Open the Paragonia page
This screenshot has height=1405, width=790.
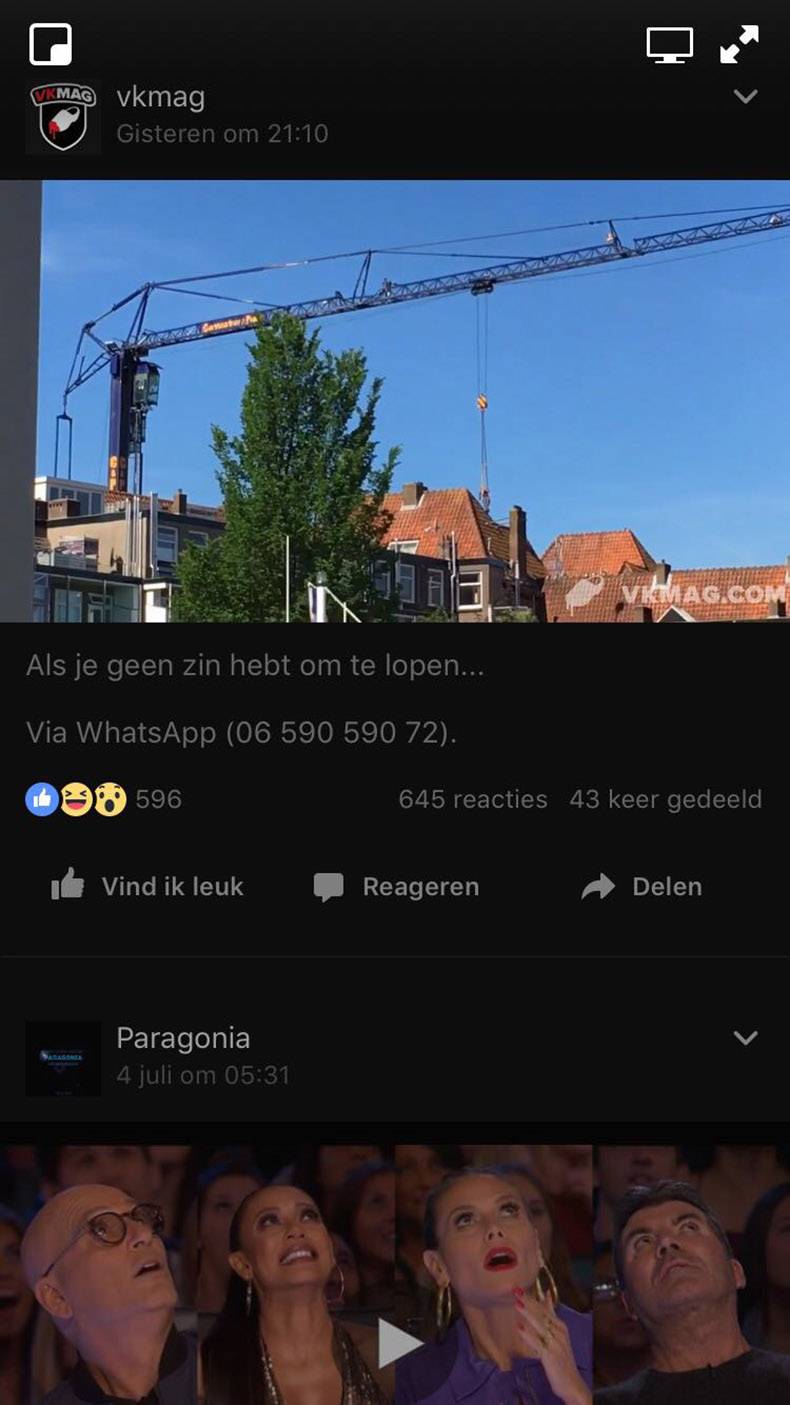(182, 1038)
